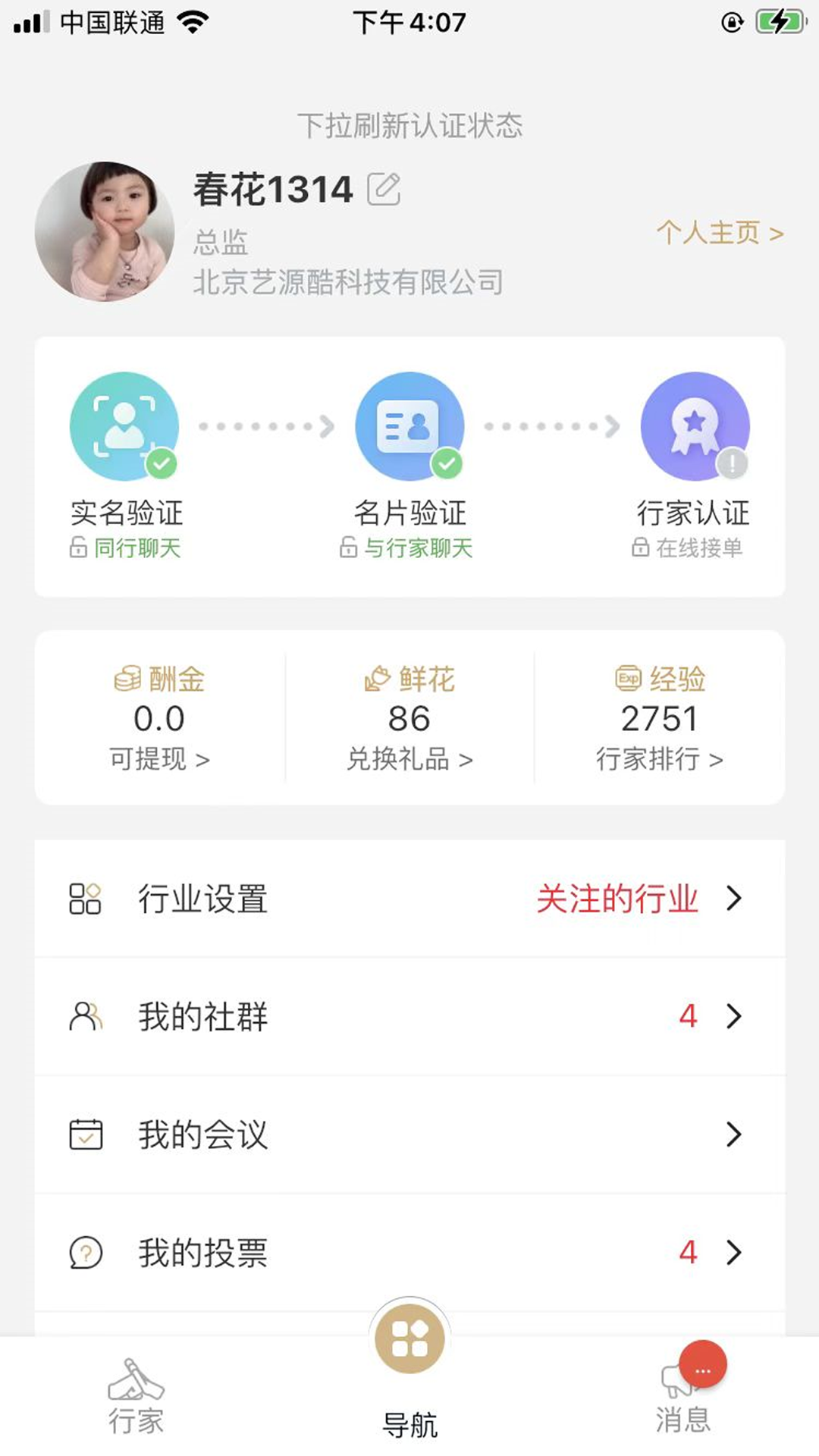Open the 我的会议 row
819x1456 pixels.
(x=409, y=1134)
